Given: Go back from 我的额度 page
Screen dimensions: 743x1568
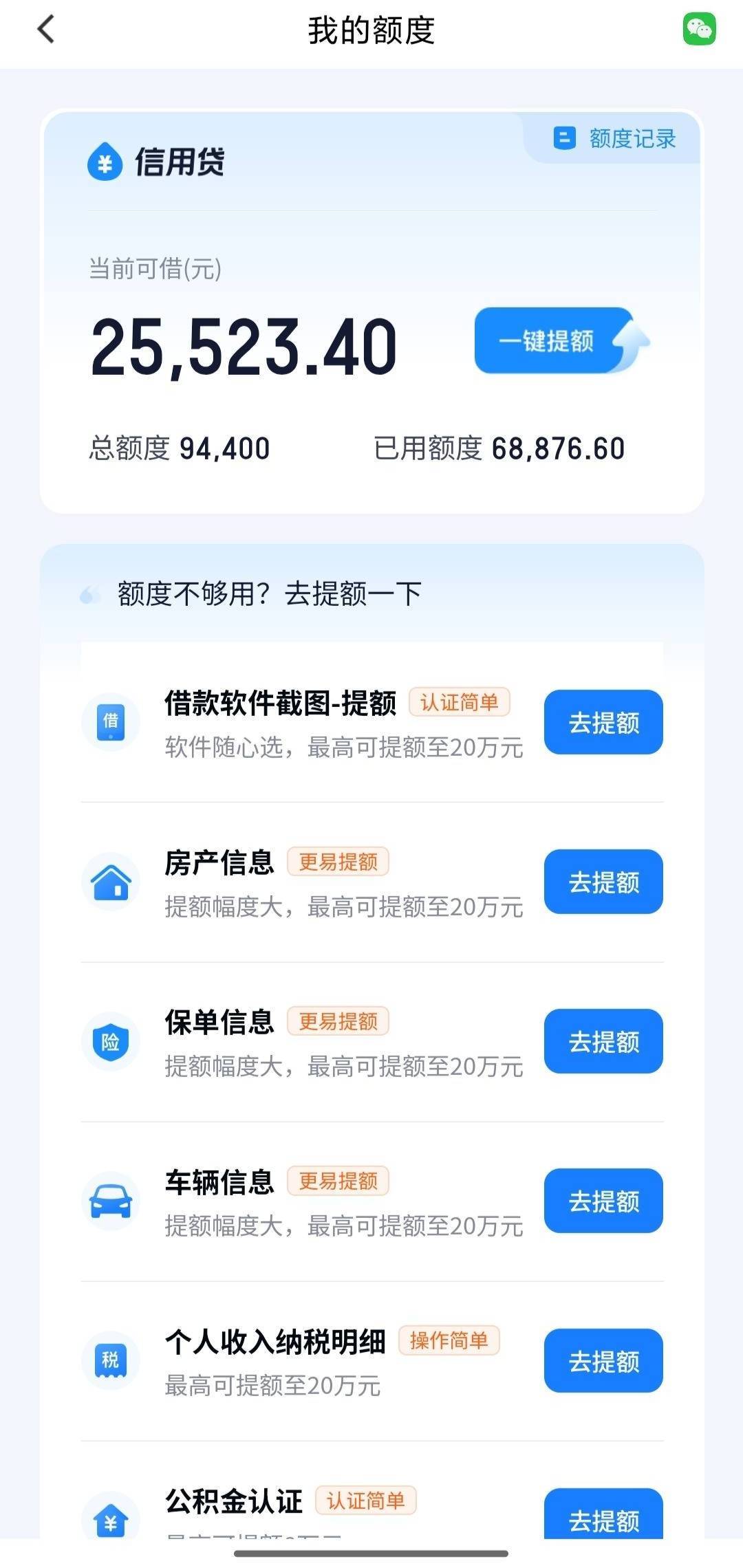Looking at the screenshot, I should coord(46,30).
